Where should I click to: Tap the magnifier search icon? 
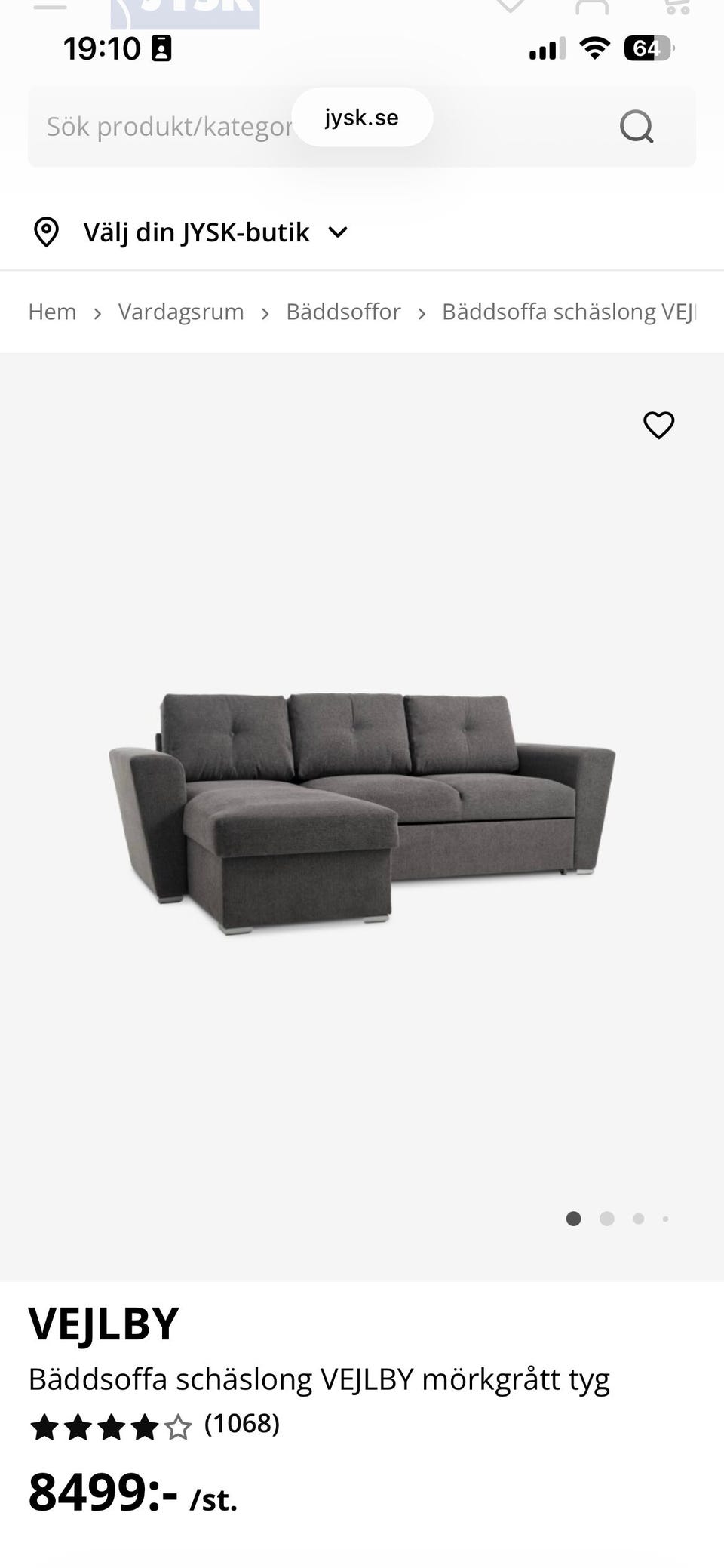click(x=637, y=127)
